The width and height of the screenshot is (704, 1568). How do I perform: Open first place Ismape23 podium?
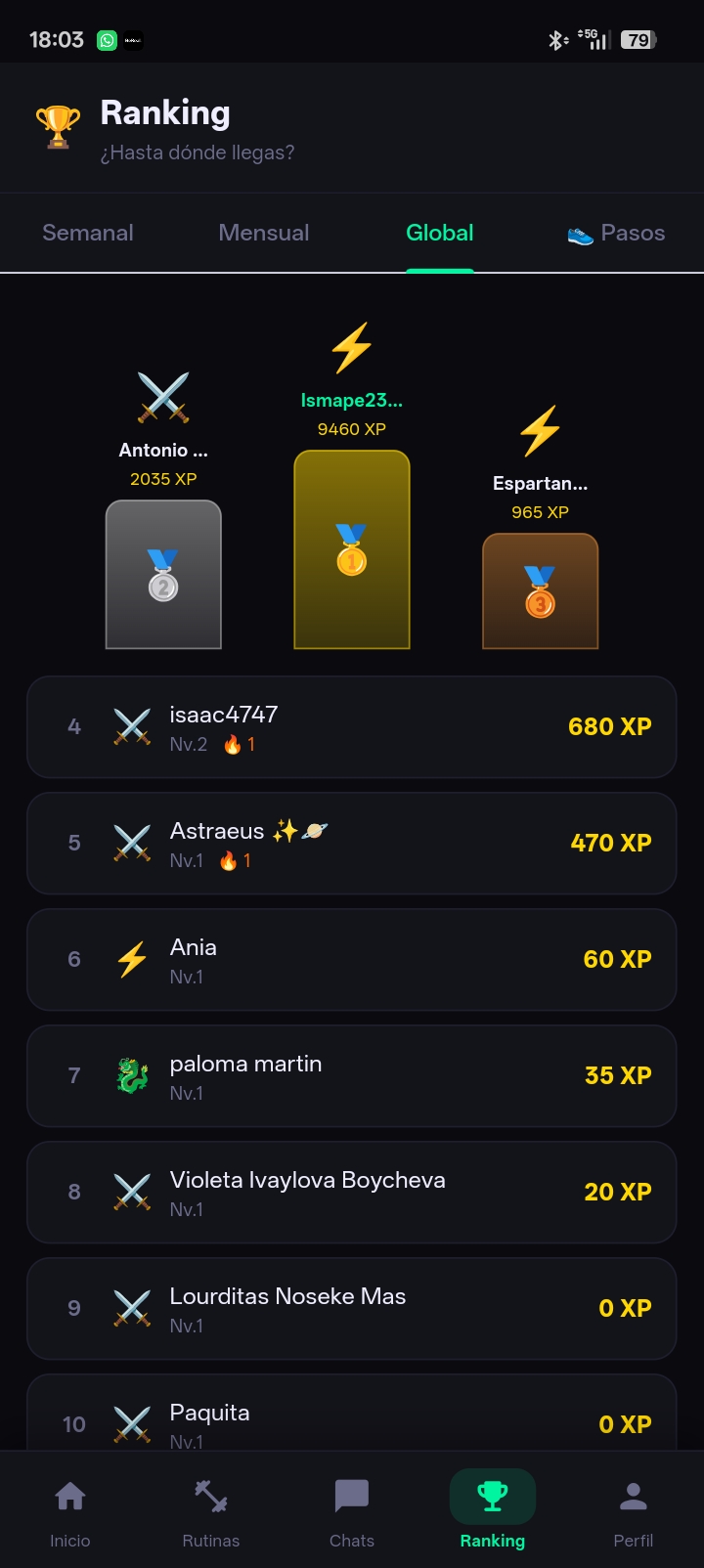352,547
